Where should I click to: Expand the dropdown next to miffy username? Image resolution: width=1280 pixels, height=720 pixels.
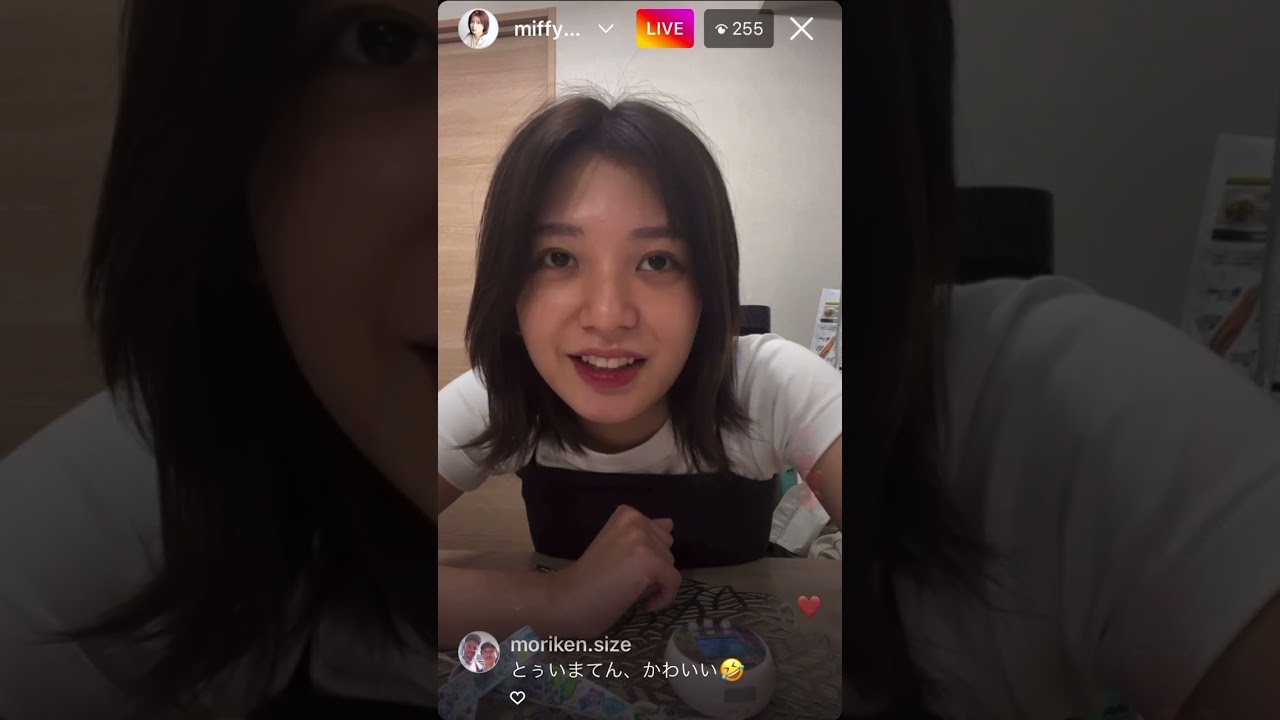click(x=605, y=29)
